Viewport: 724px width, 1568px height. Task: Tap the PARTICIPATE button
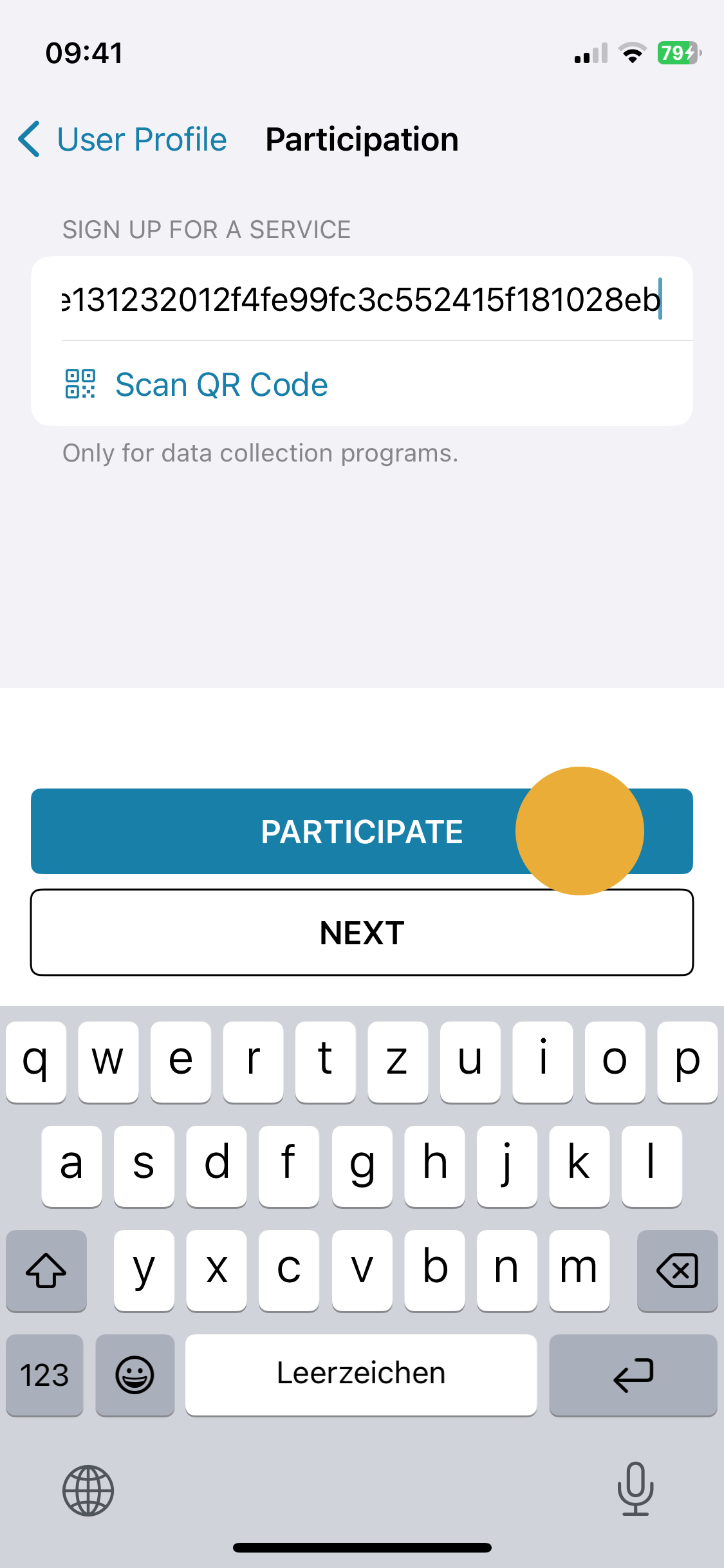click(362, 831)
